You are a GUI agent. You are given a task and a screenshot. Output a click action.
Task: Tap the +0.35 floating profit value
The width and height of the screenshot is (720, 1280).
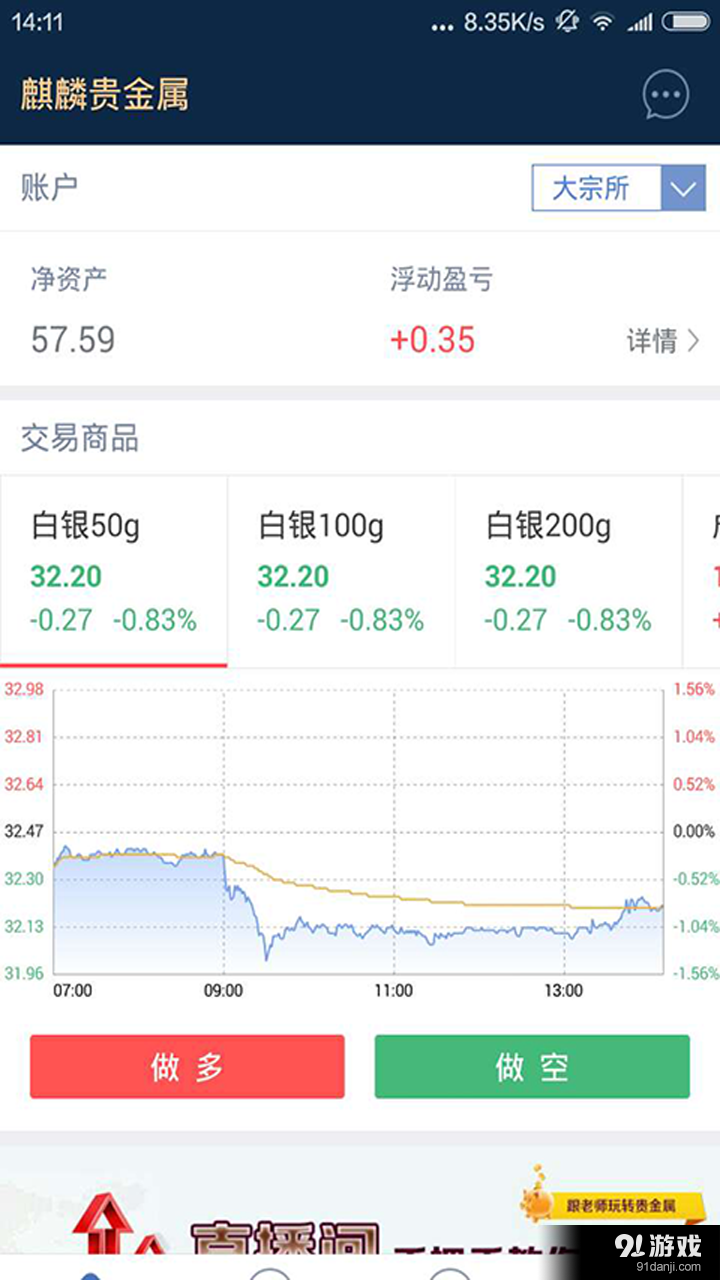coord(432,339)
